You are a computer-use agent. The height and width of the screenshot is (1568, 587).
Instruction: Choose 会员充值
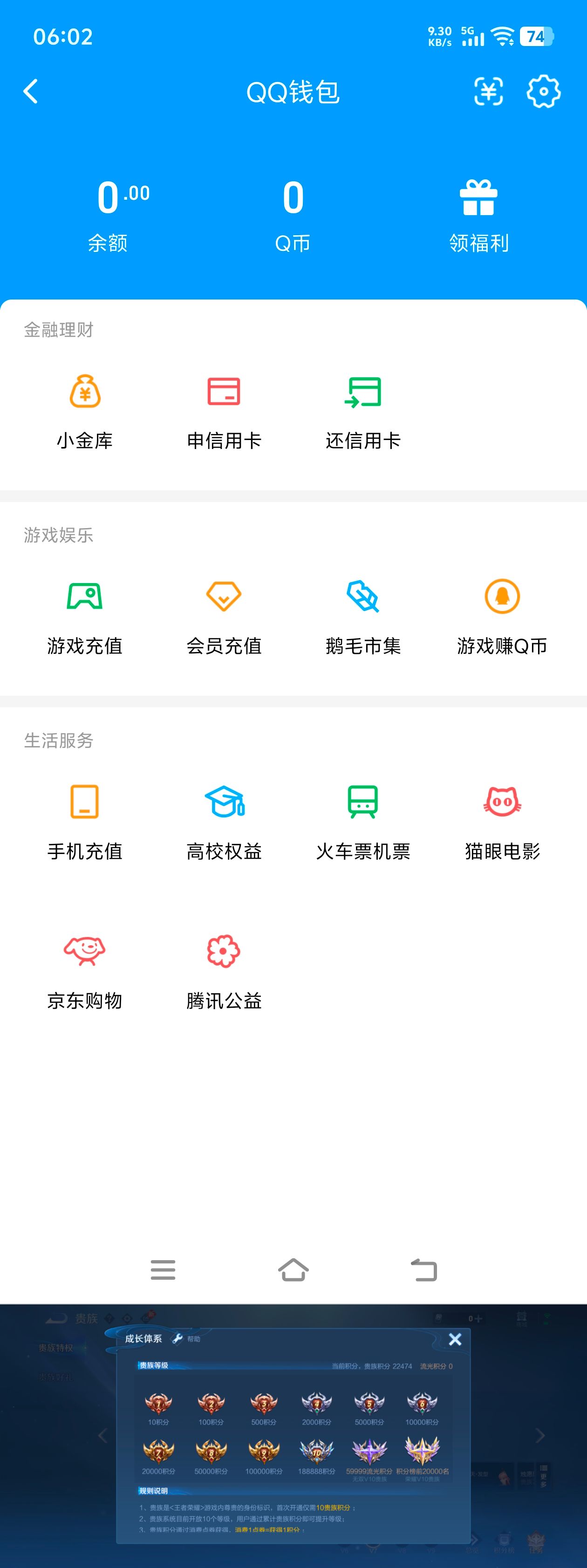tap(224, 616)
